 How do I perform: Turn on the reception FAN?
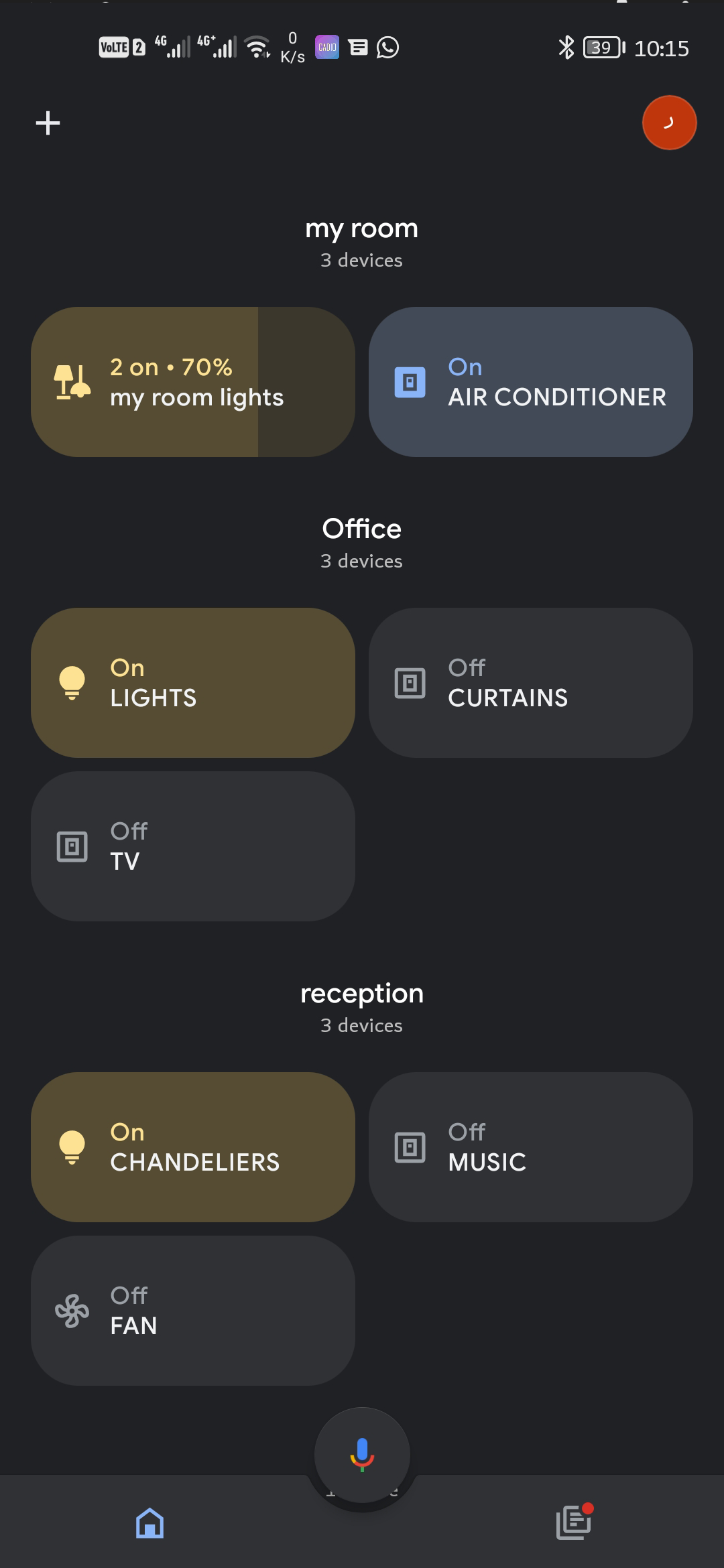(x=193, y=1311)
